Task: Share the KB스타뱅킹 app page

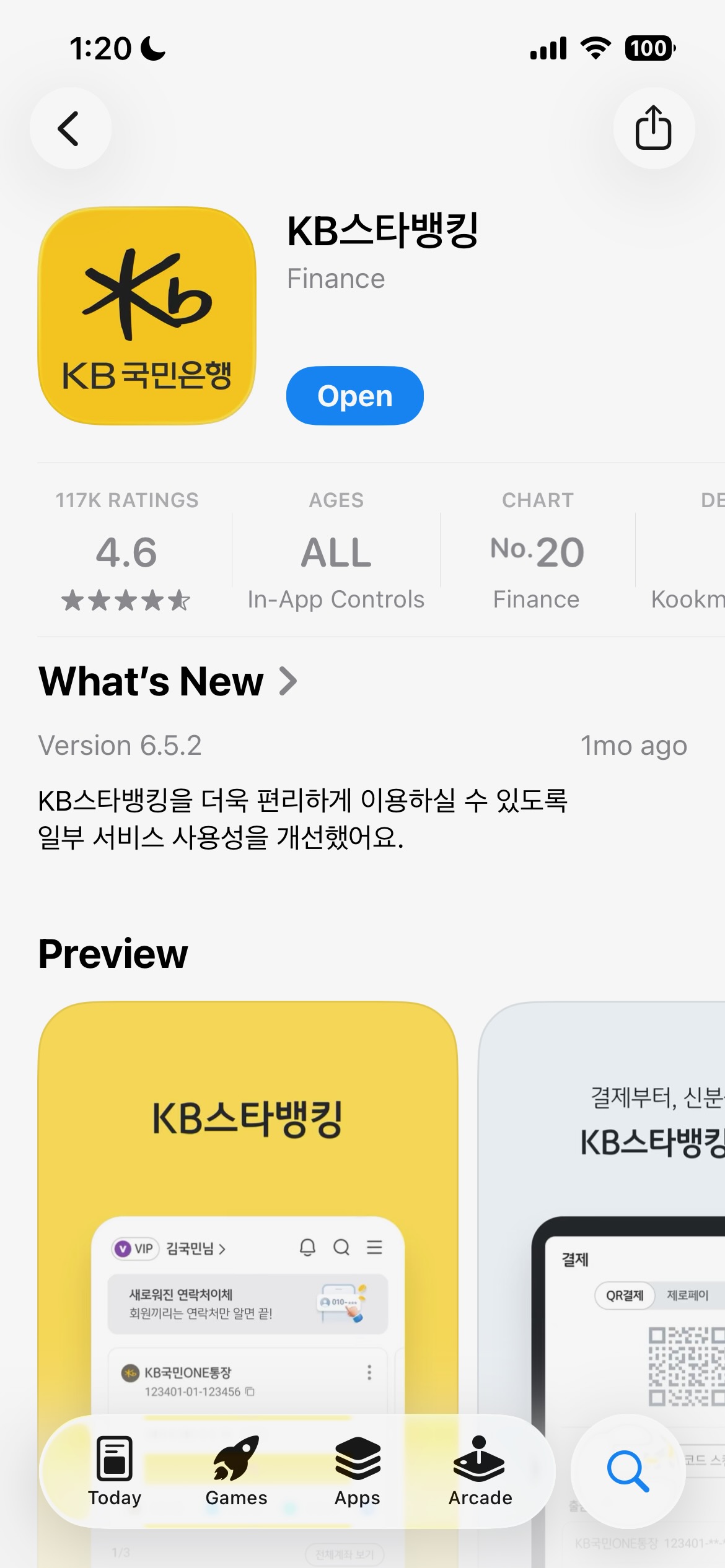Action: (653, 128)
